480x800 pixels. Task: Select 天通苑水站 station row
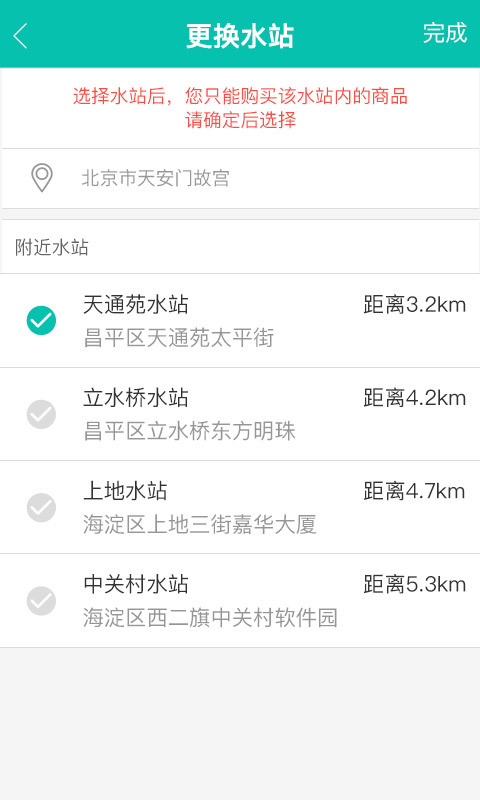pos(240,321)
